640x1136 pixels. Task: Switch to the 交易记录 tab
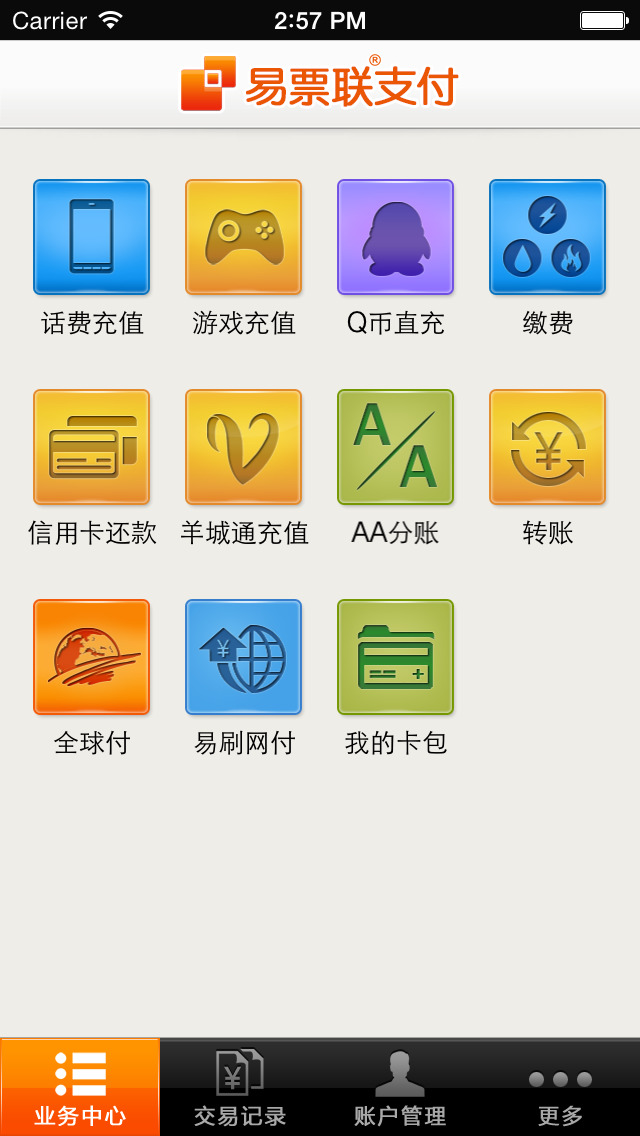[240, 1087]
